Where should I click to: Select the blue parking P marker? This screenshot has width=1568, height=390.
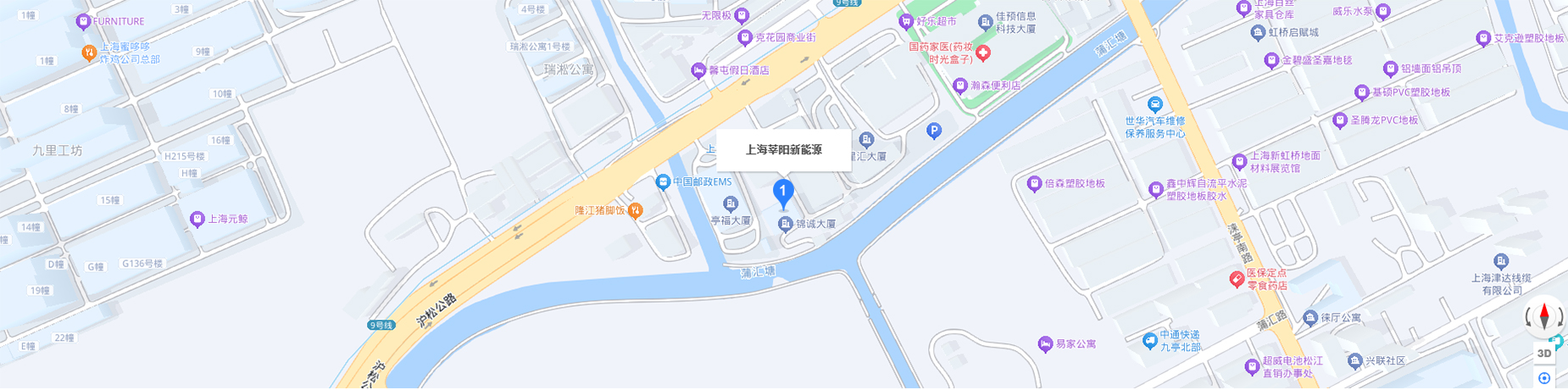click(x=933, y=131)
